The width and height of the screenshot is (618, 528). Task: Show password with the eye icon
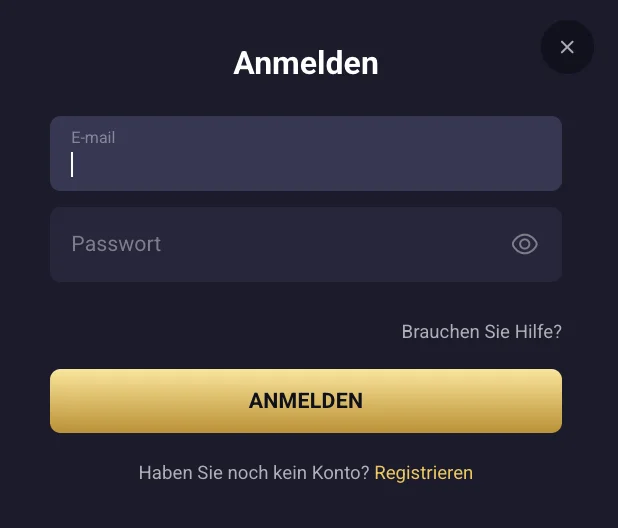pyautogui.click(x=525, y=244)
